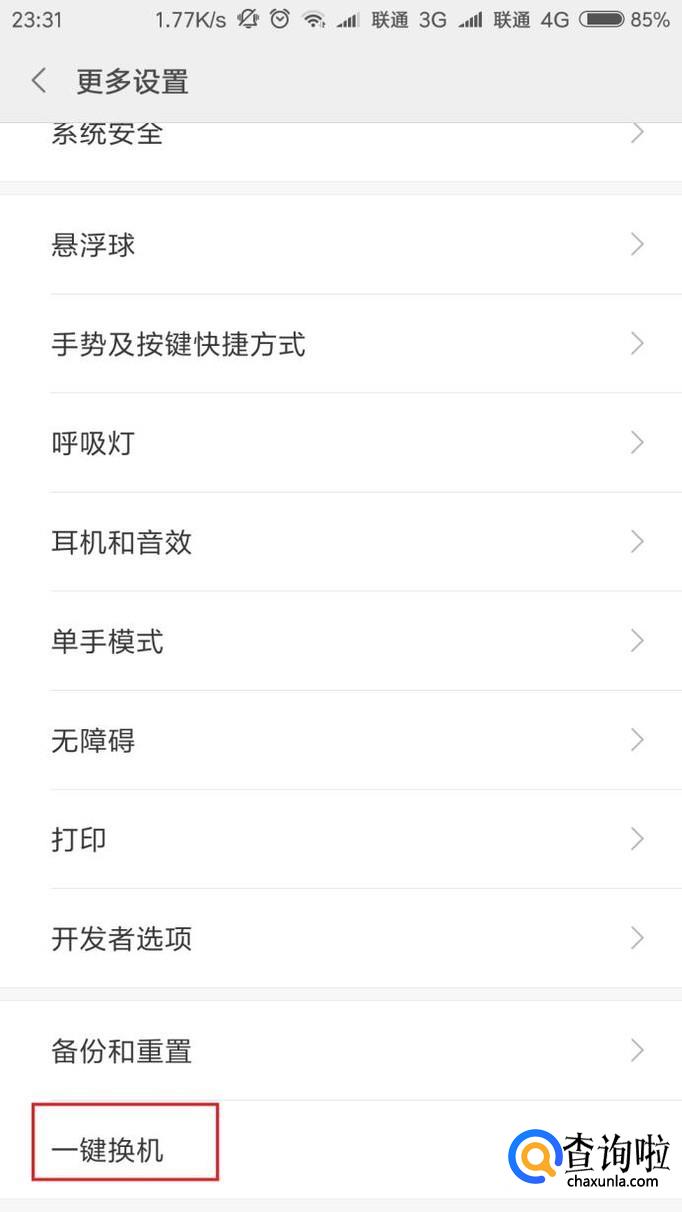Open 开发者选项

click(341, 938)
